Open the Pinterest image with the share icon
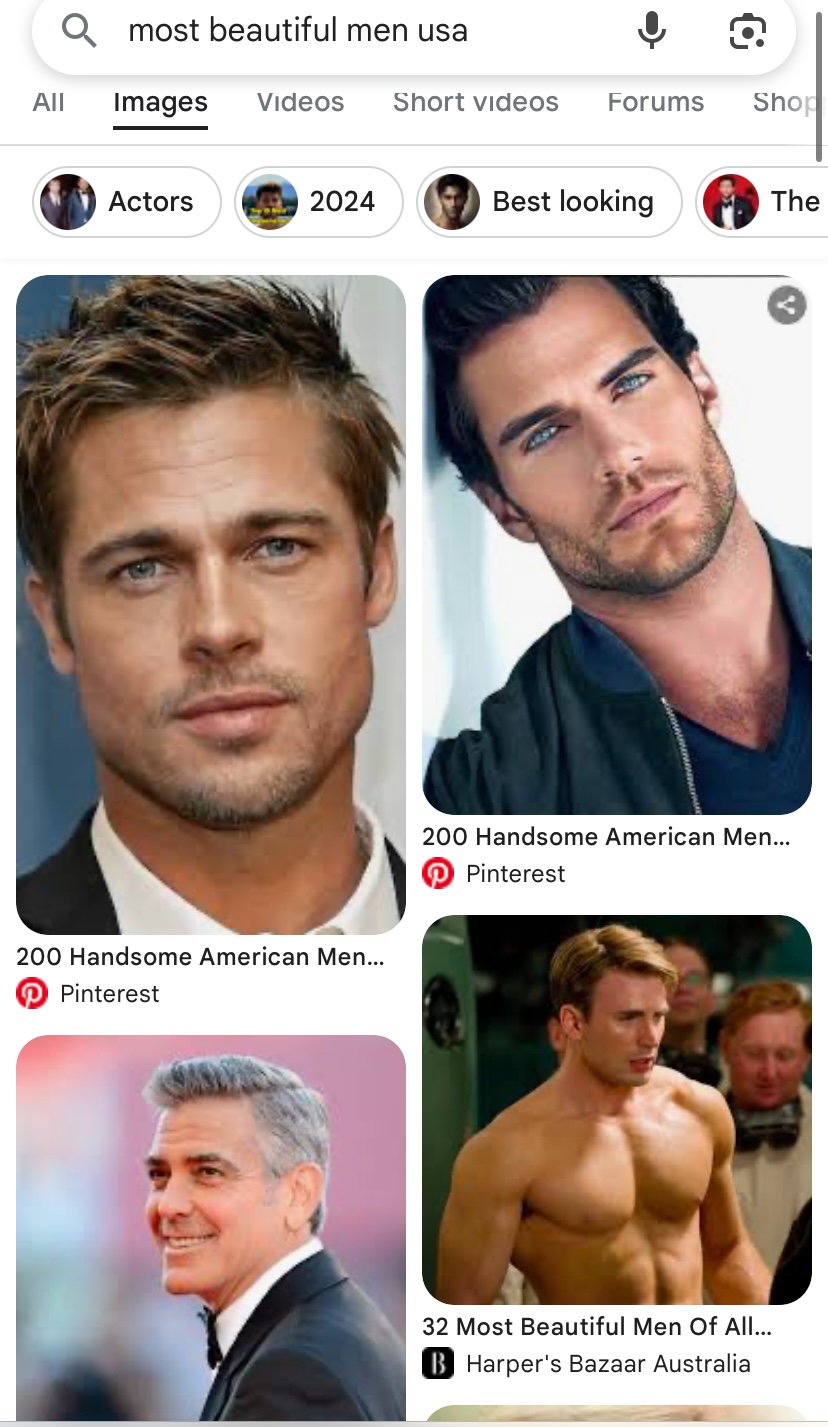The width and height of the screenshot is (828, 1427). point(617,545)
